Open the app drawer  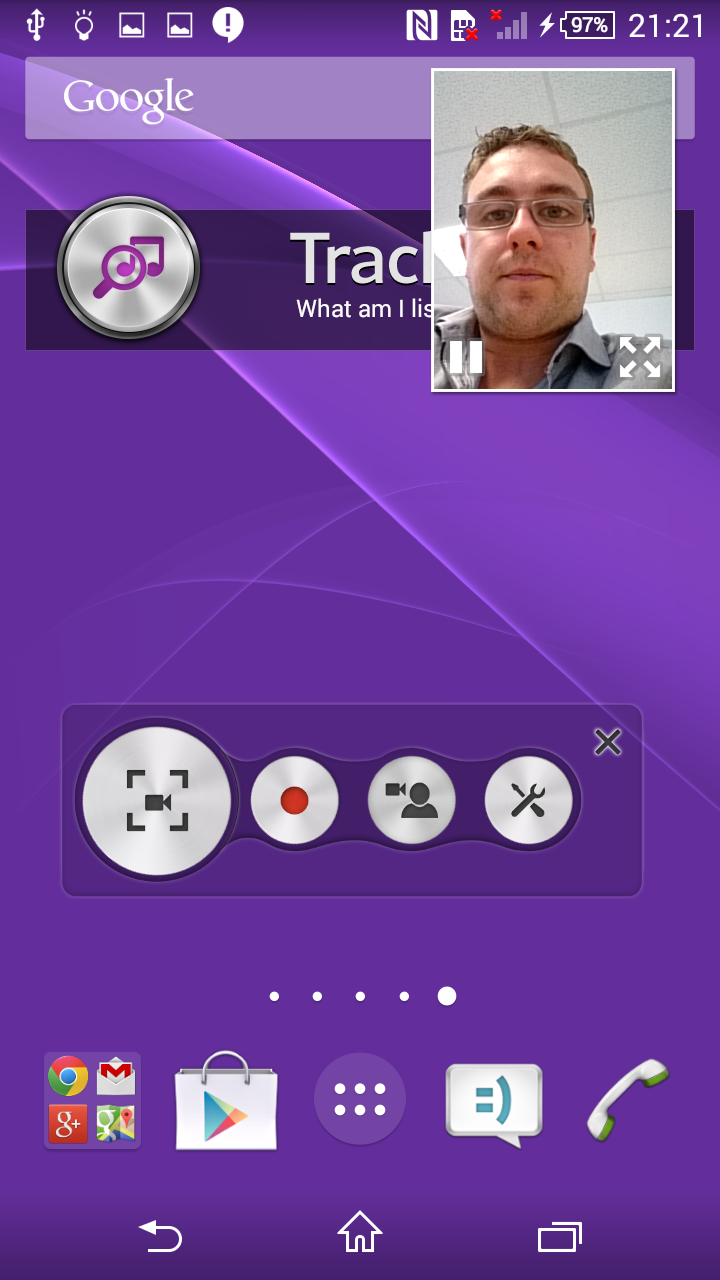click(x=360, y=1099)
